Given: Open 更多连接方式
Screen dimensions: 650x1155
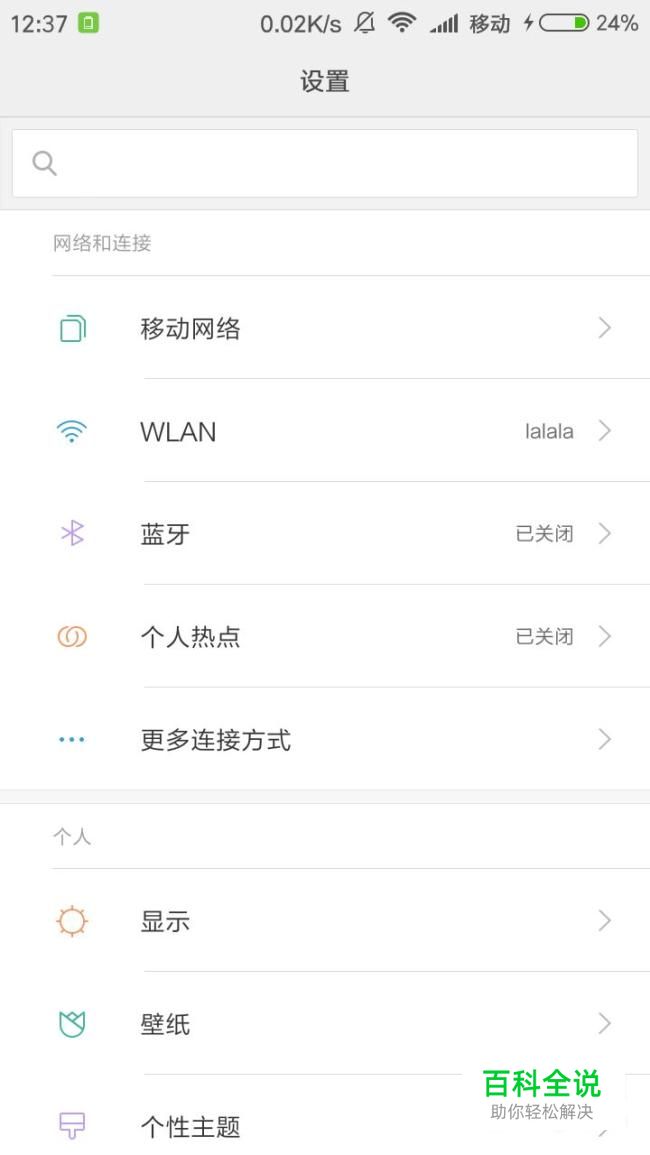Looking at the screenshot, I should [325, 740].
